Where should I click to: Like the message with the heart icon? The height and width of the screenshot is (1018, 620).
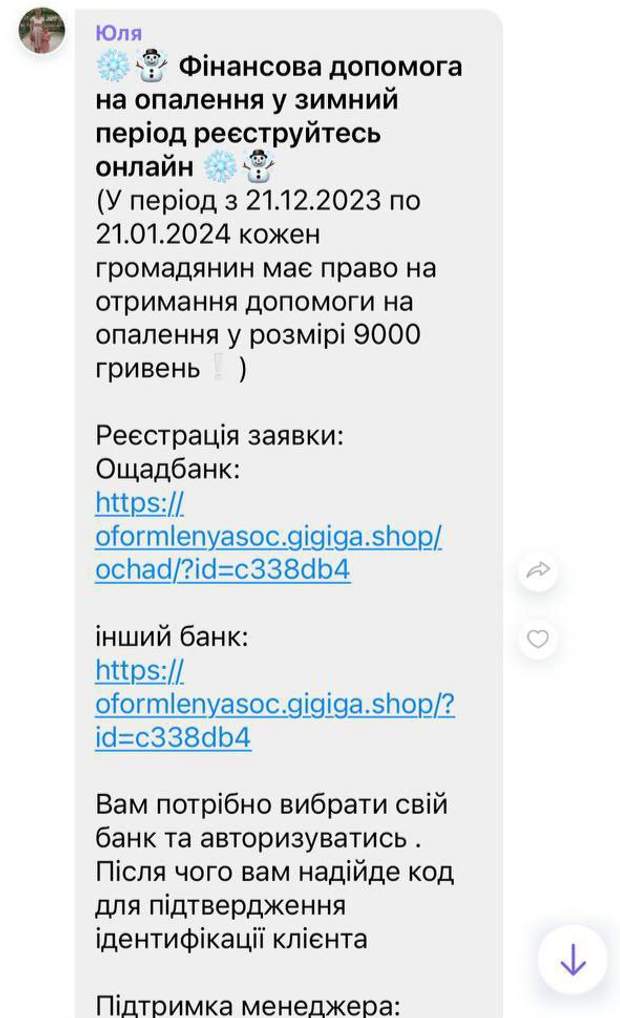pyautogui.click(x=538, y=638)
